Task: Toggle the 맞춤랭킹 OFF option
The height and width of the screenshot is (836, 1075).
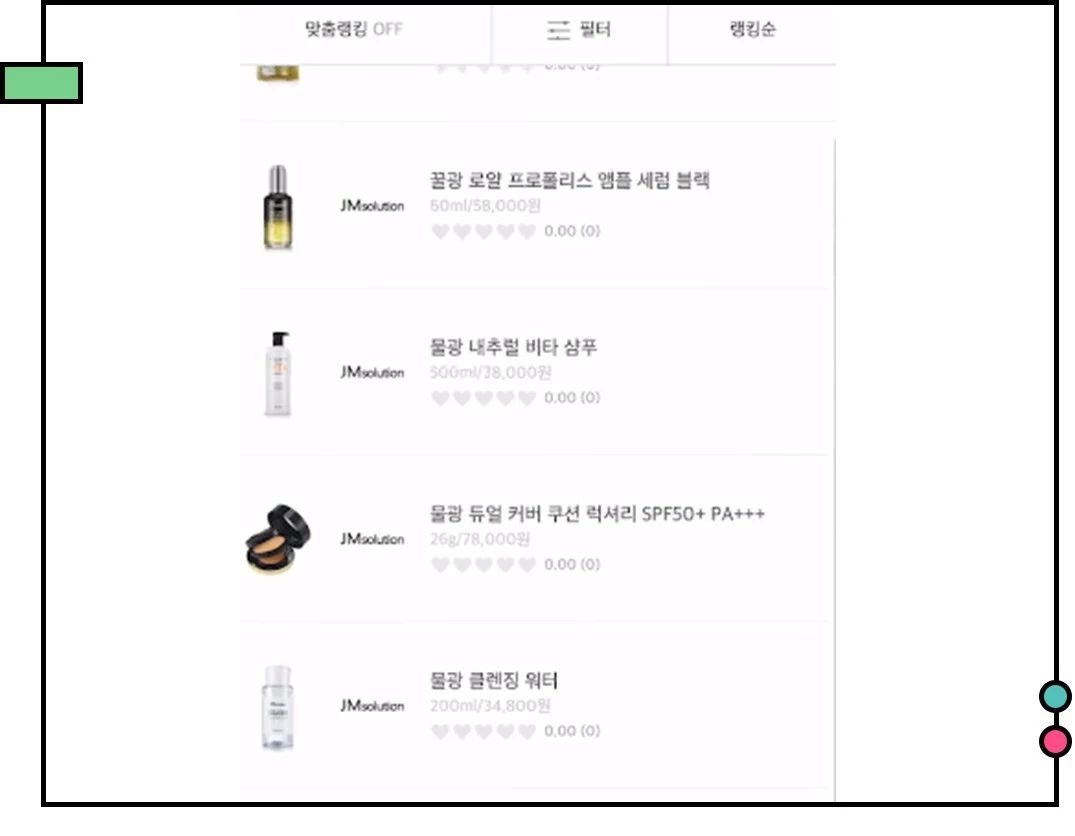Action: click(354, 29)
